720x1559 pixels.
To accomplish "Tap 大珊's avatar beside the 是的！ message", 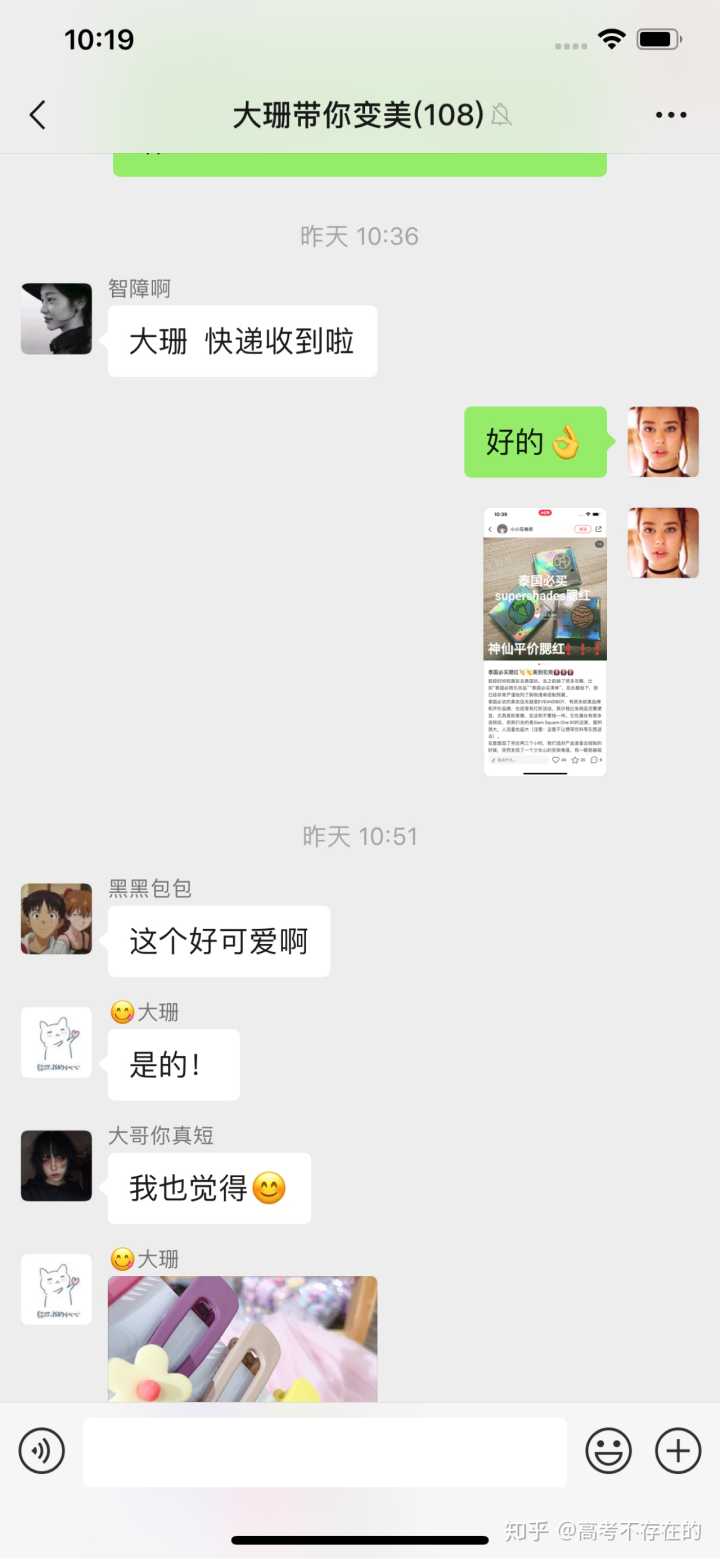I will (x=56, y=1042).
